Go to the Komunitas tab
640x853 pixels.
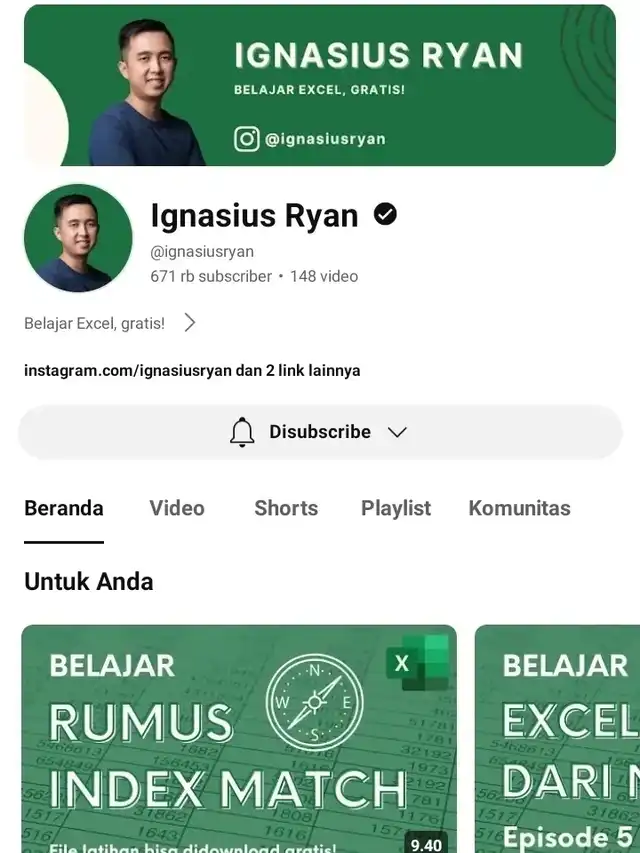pyautogui.click(x=519, y=508)
